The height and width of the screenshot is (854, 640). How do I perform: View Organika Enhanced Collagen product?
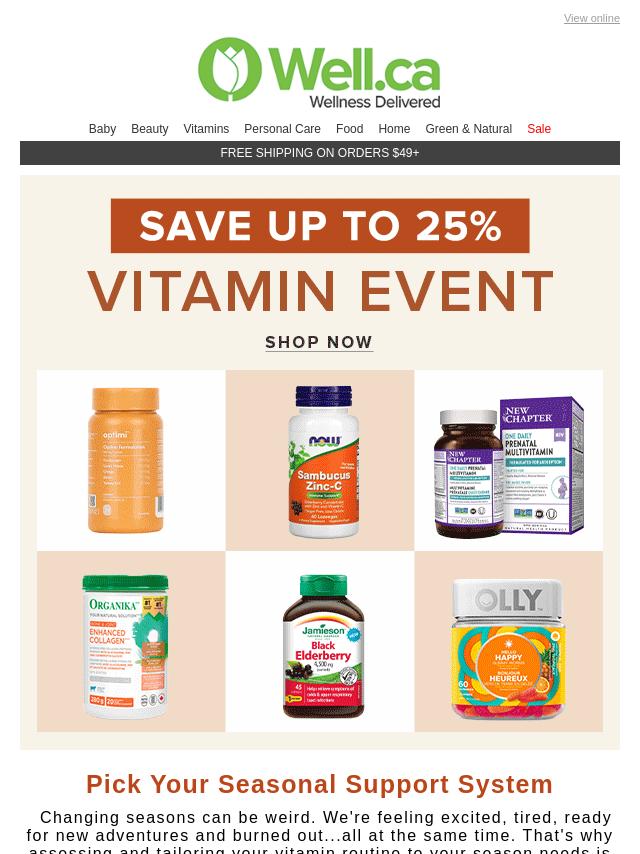(130, 642)
